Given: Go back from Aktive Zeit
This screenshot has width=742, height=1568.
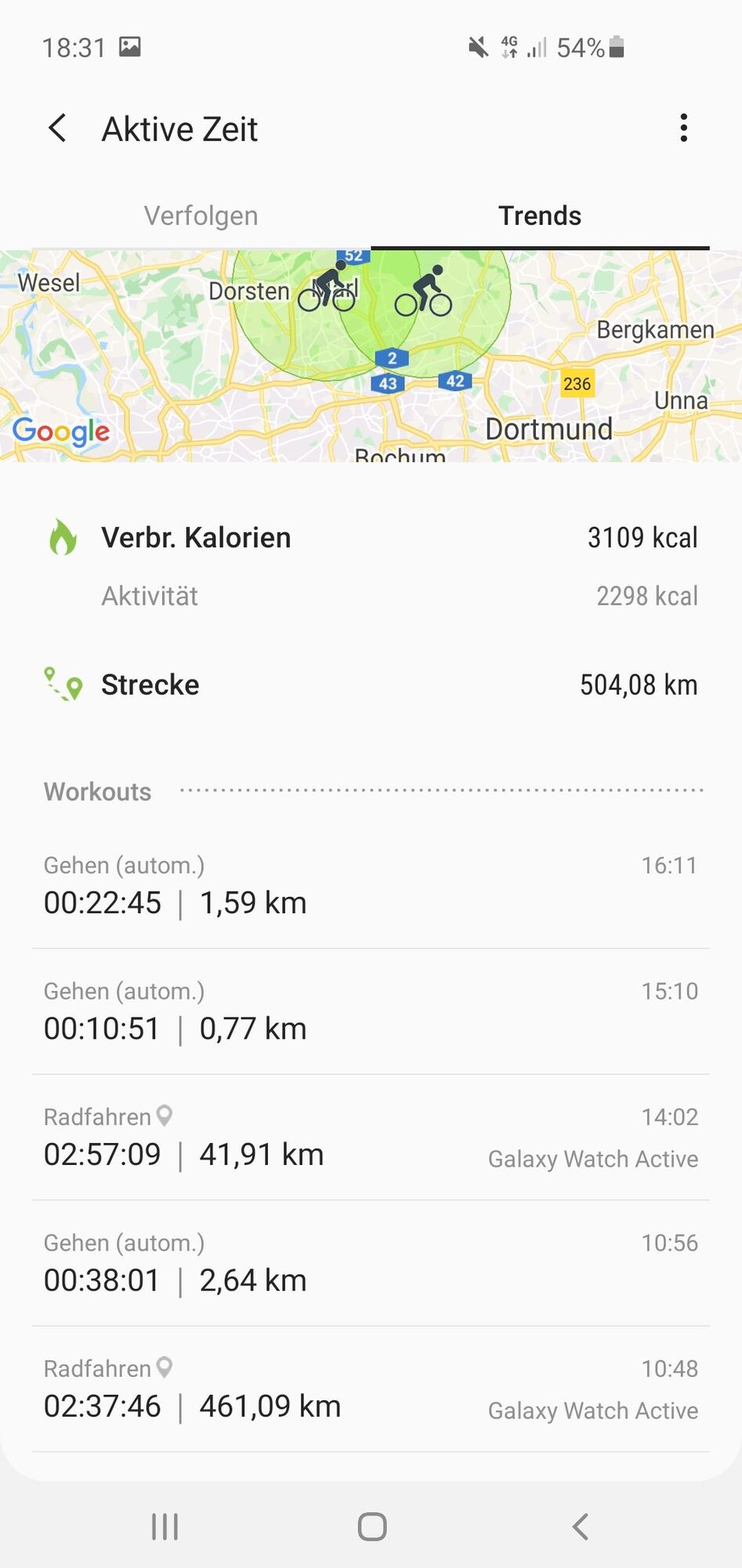Looking at the screenshot, I should pyautogui.click(x=57, y=129).
